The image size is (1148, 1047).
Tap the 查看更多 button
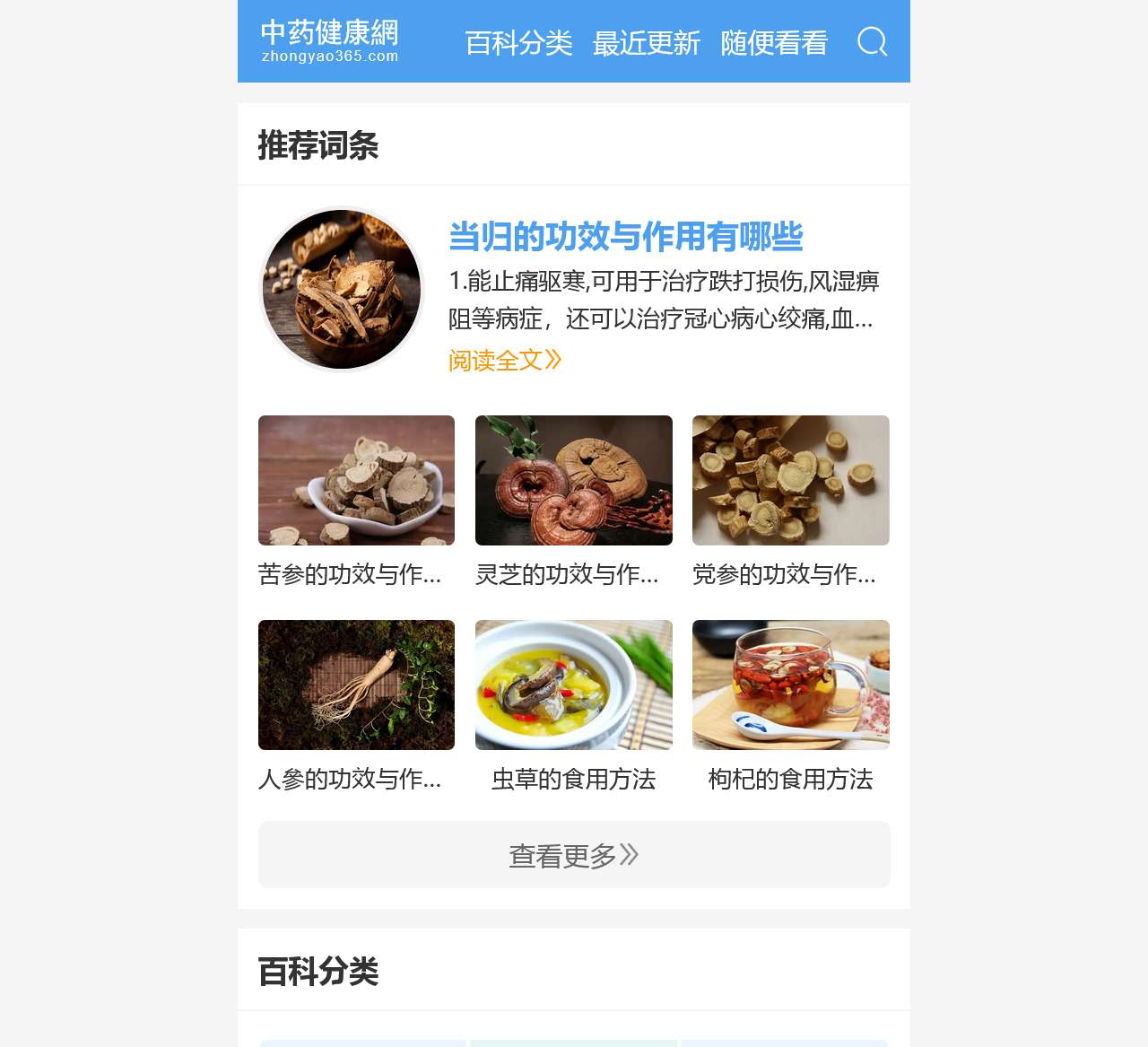(574, 855)
